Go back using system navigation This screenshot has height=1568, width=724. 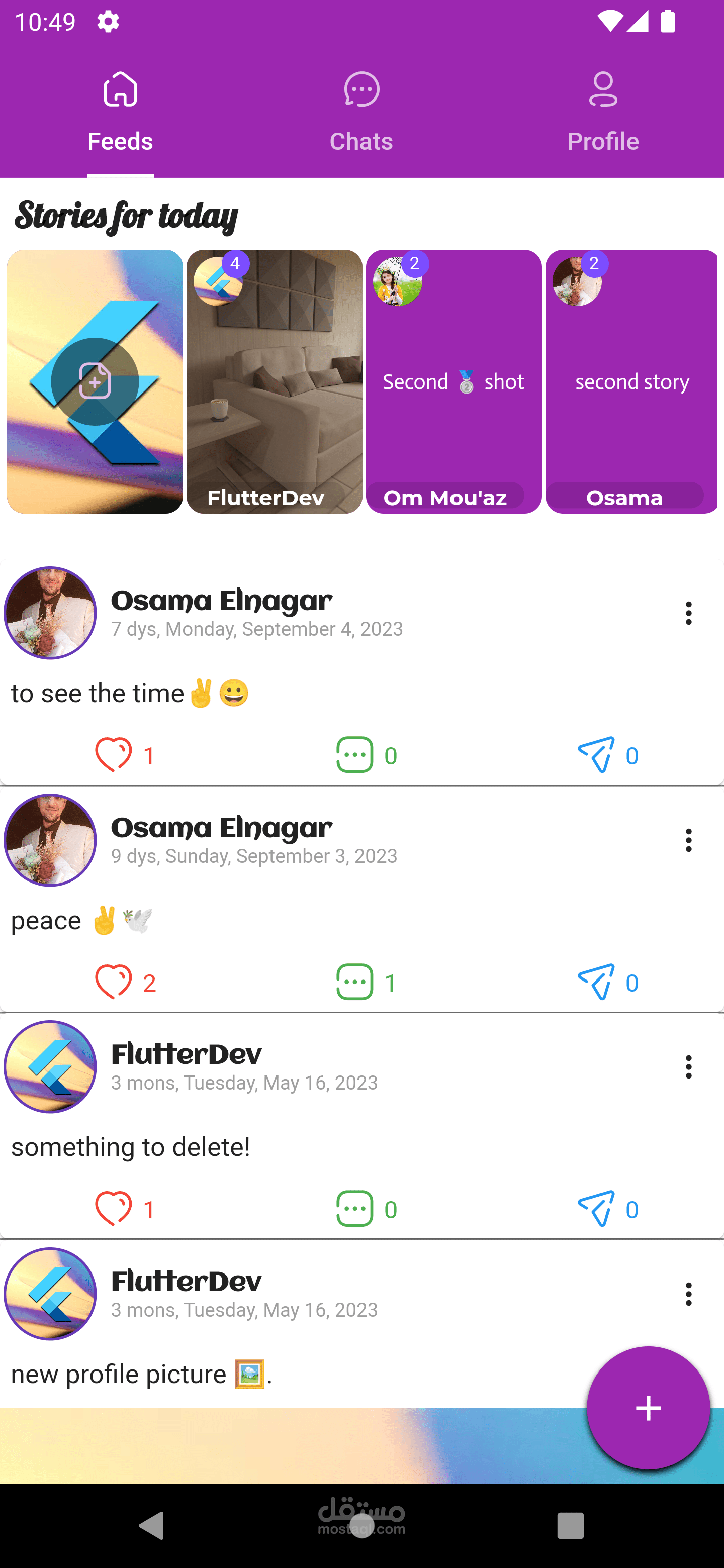tap(151, 1525)
